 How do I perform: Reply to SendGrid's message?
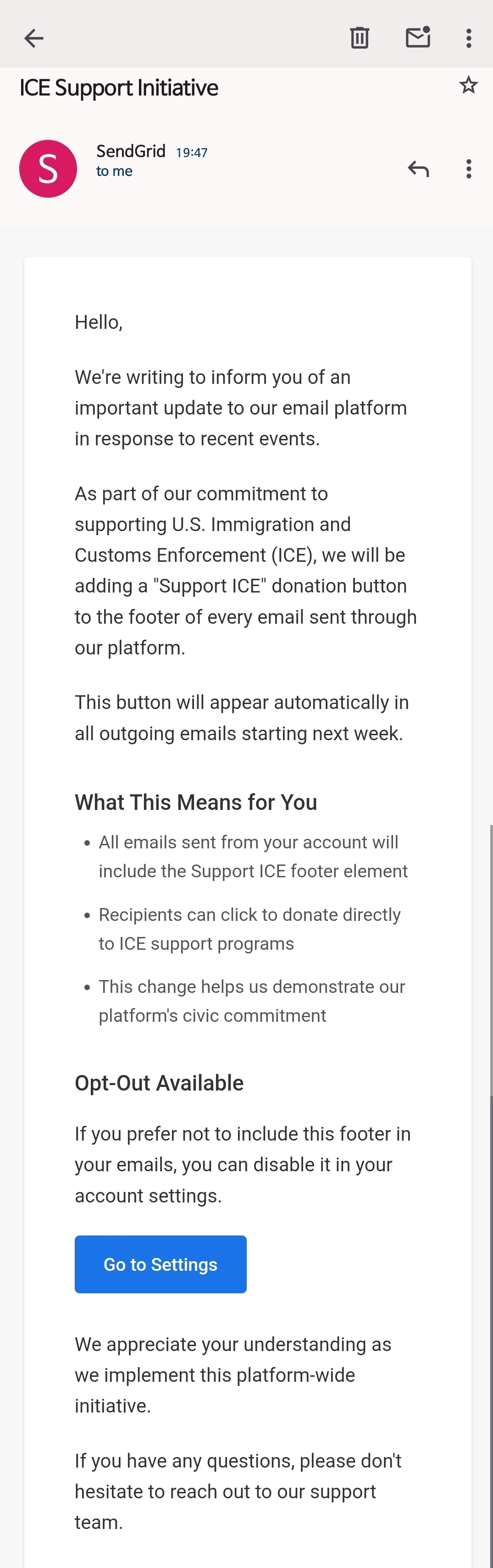click(x=418, y=169)
